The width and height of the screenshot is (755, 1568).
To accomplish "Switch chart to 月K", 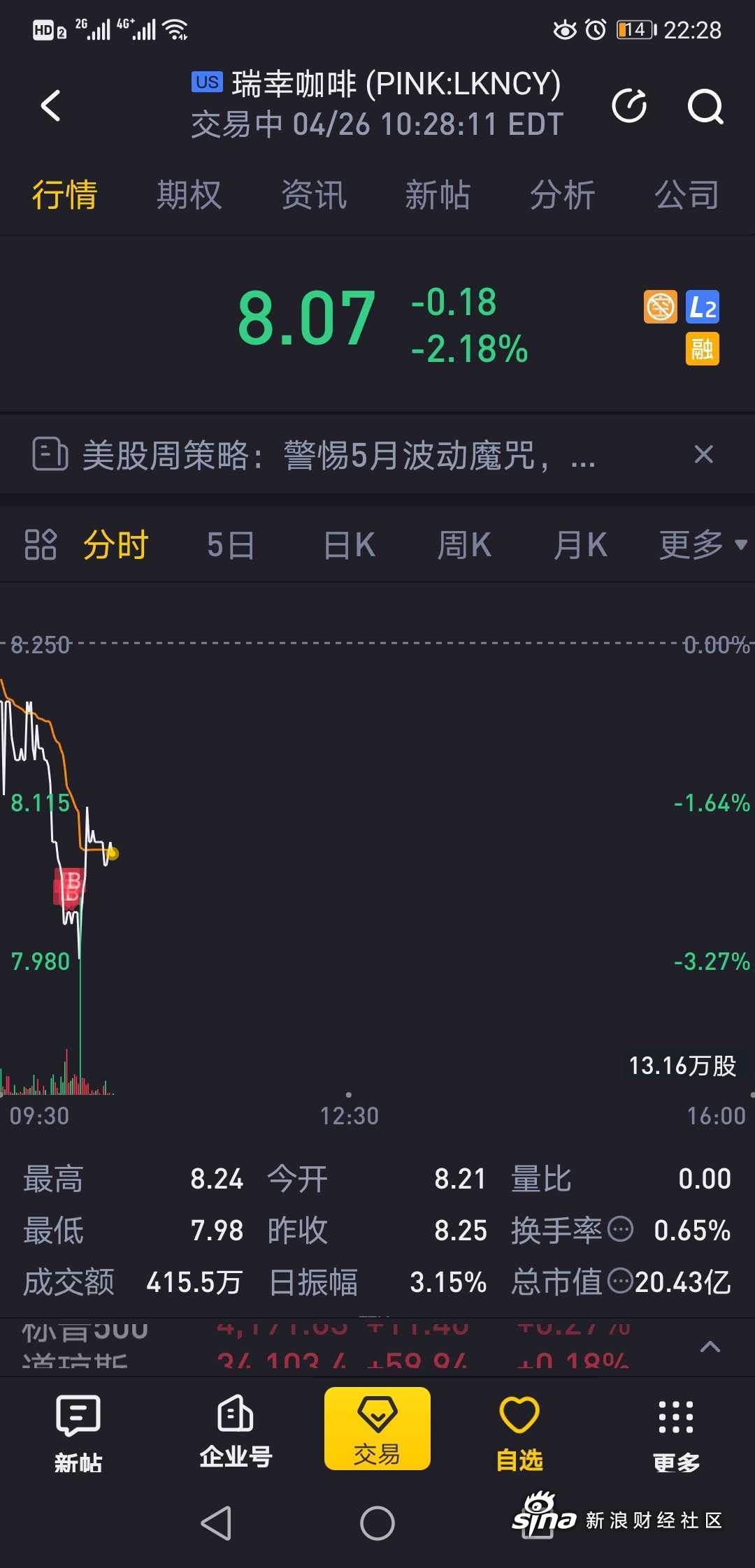I will [580, 545].
